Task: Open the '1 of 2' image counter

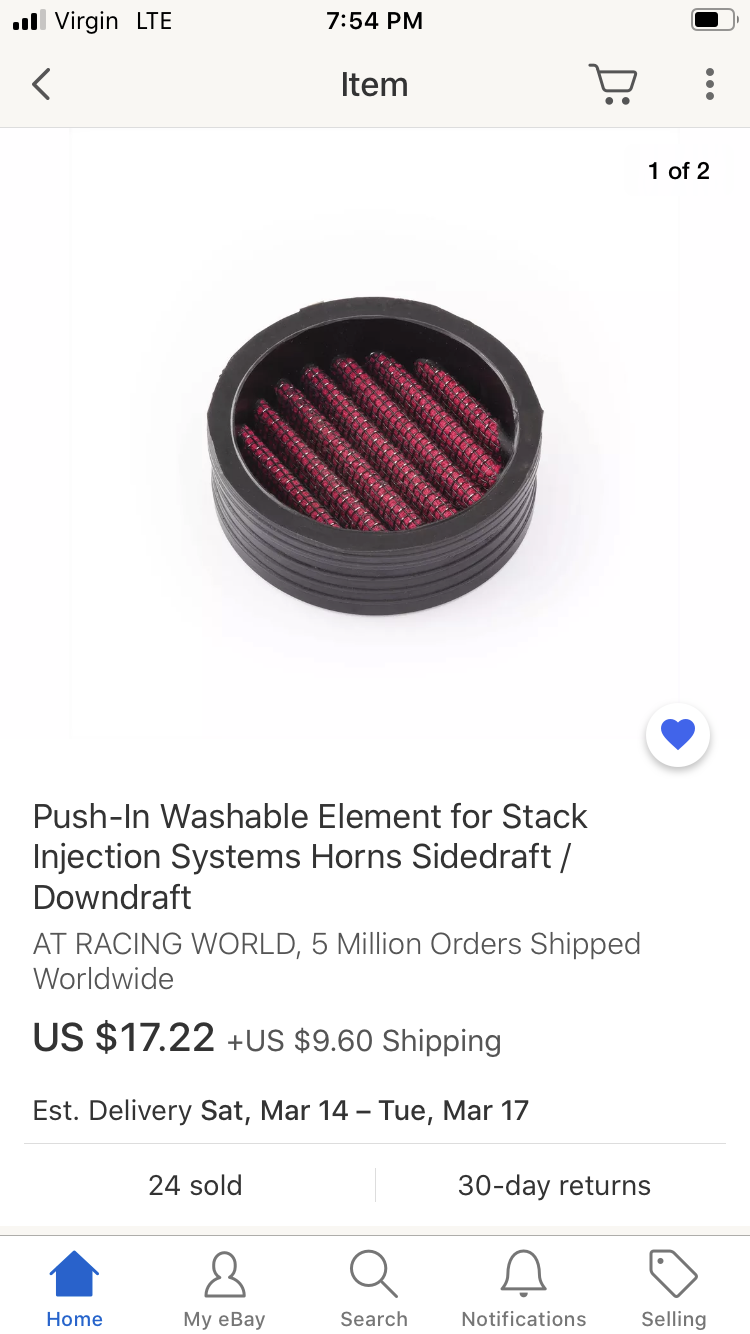Action: pos(679,170)
